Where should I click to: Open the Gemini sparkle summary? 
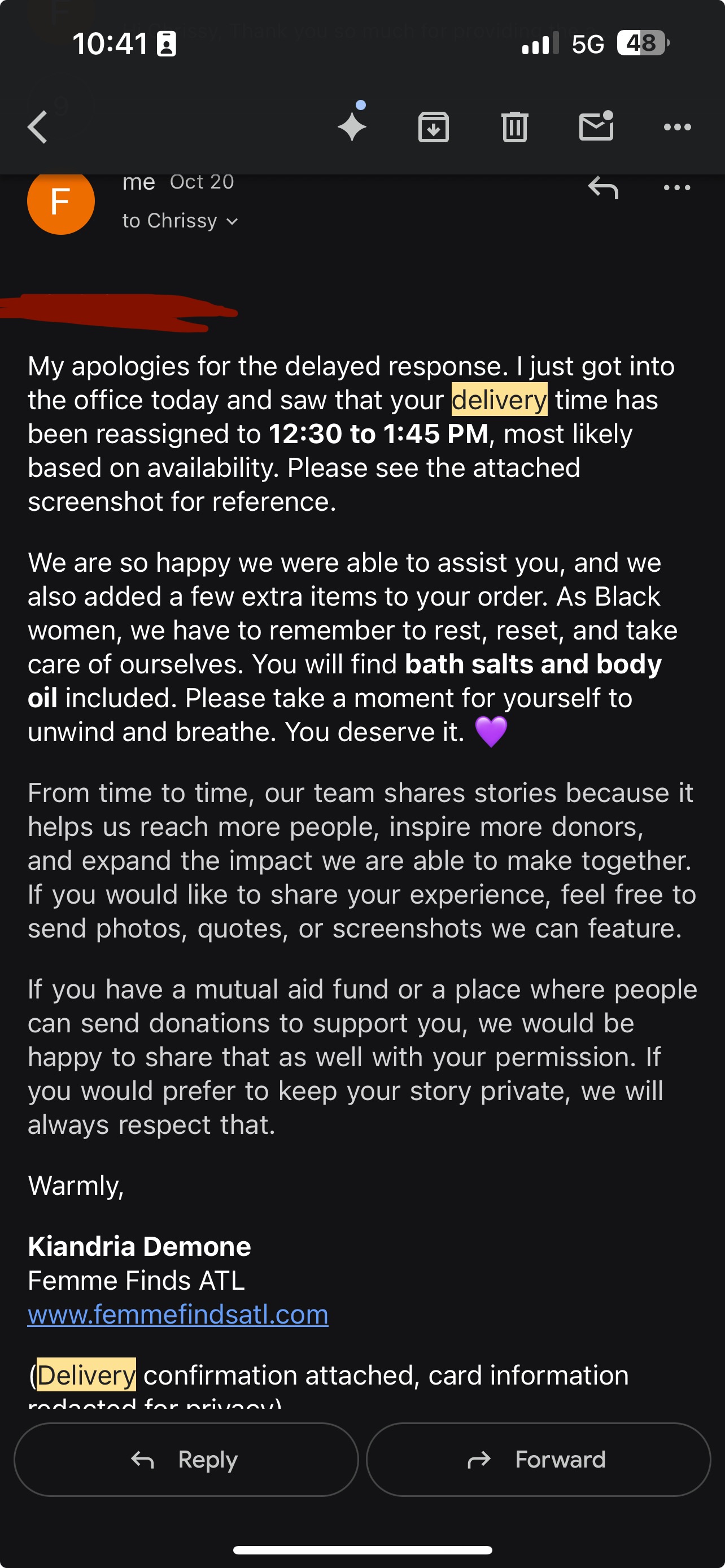(x=352, y=126)
